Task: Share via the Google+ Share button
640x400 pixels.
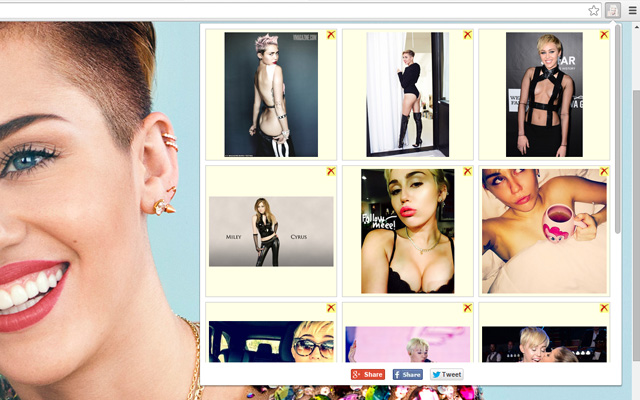Action: click(367, 374)
